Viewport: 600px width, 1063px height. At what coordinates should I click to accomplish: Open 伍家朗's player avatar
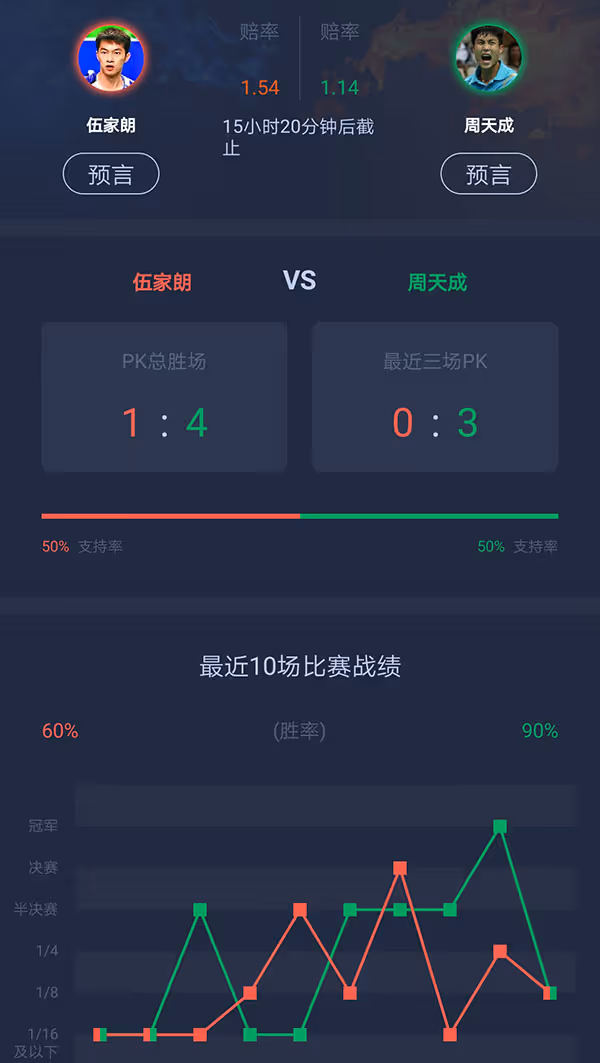point(111,59)
